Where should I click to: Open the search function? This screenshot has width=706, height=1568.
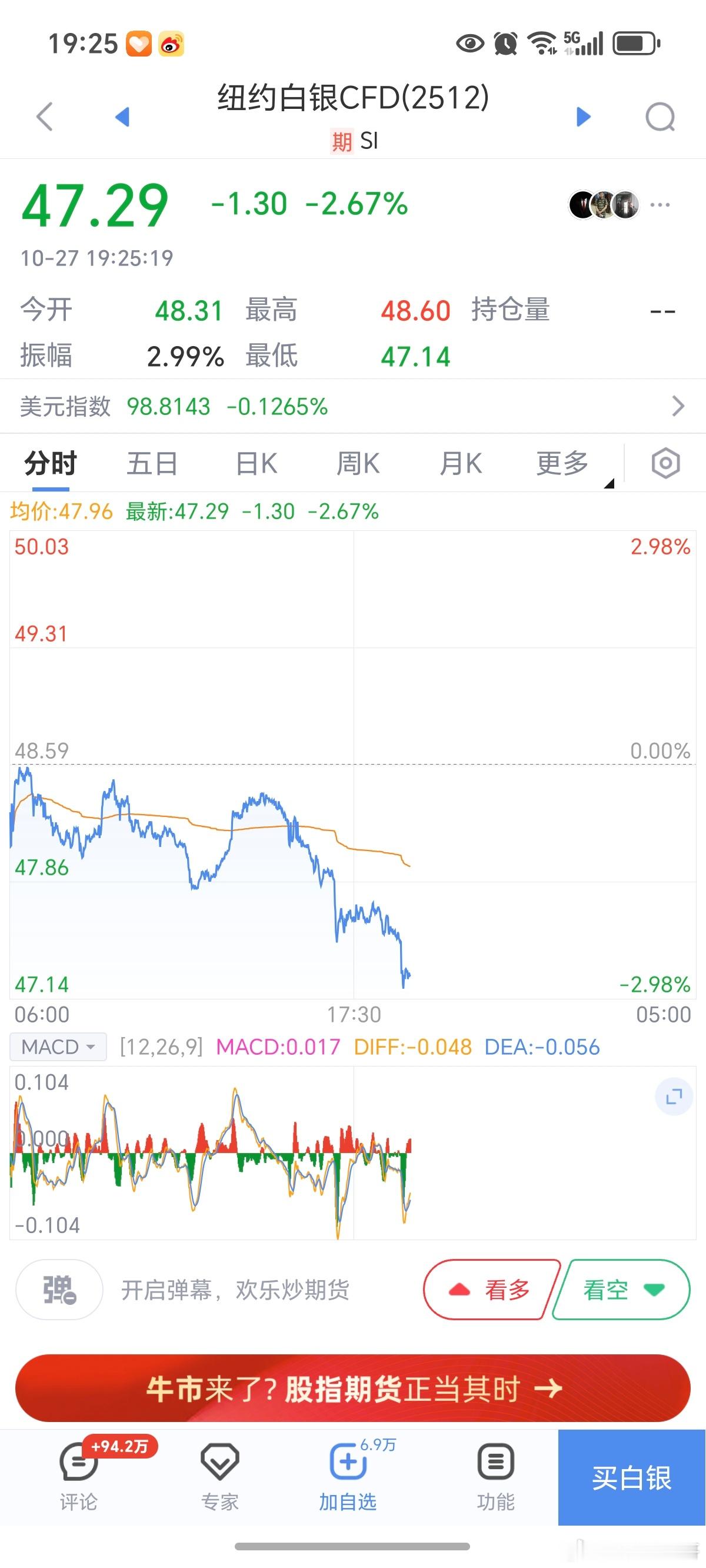click(x=661, y=117)
